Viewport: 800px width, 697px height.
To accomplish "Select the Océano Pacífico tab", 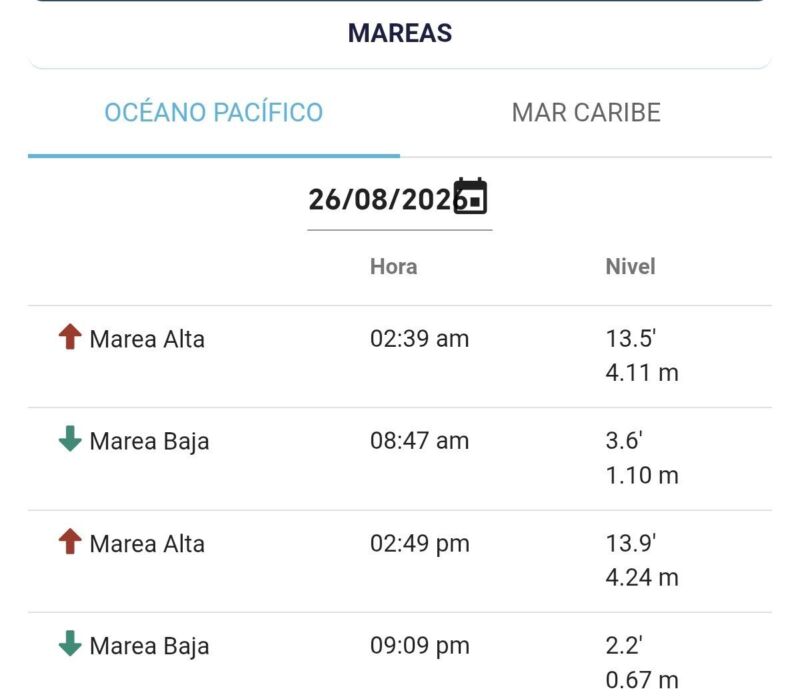I will coord(214,113).
